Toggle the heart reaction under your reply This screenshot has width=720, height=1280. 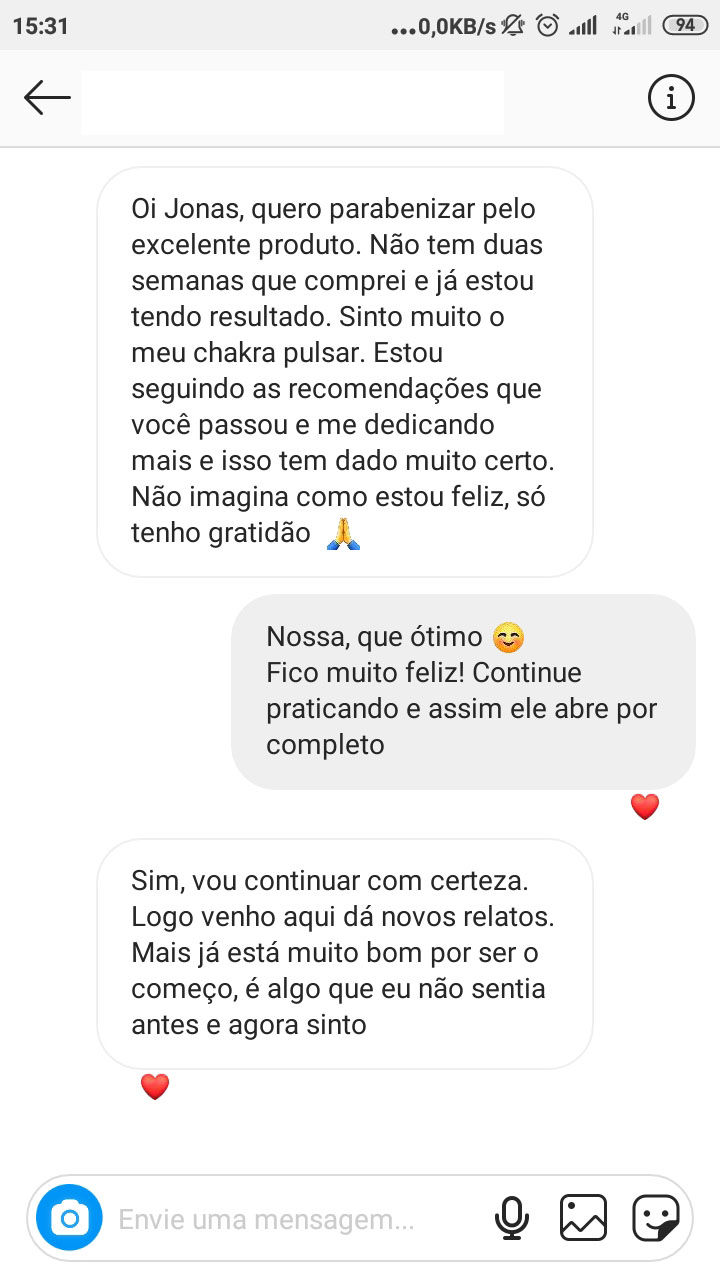tap(645, 806)
